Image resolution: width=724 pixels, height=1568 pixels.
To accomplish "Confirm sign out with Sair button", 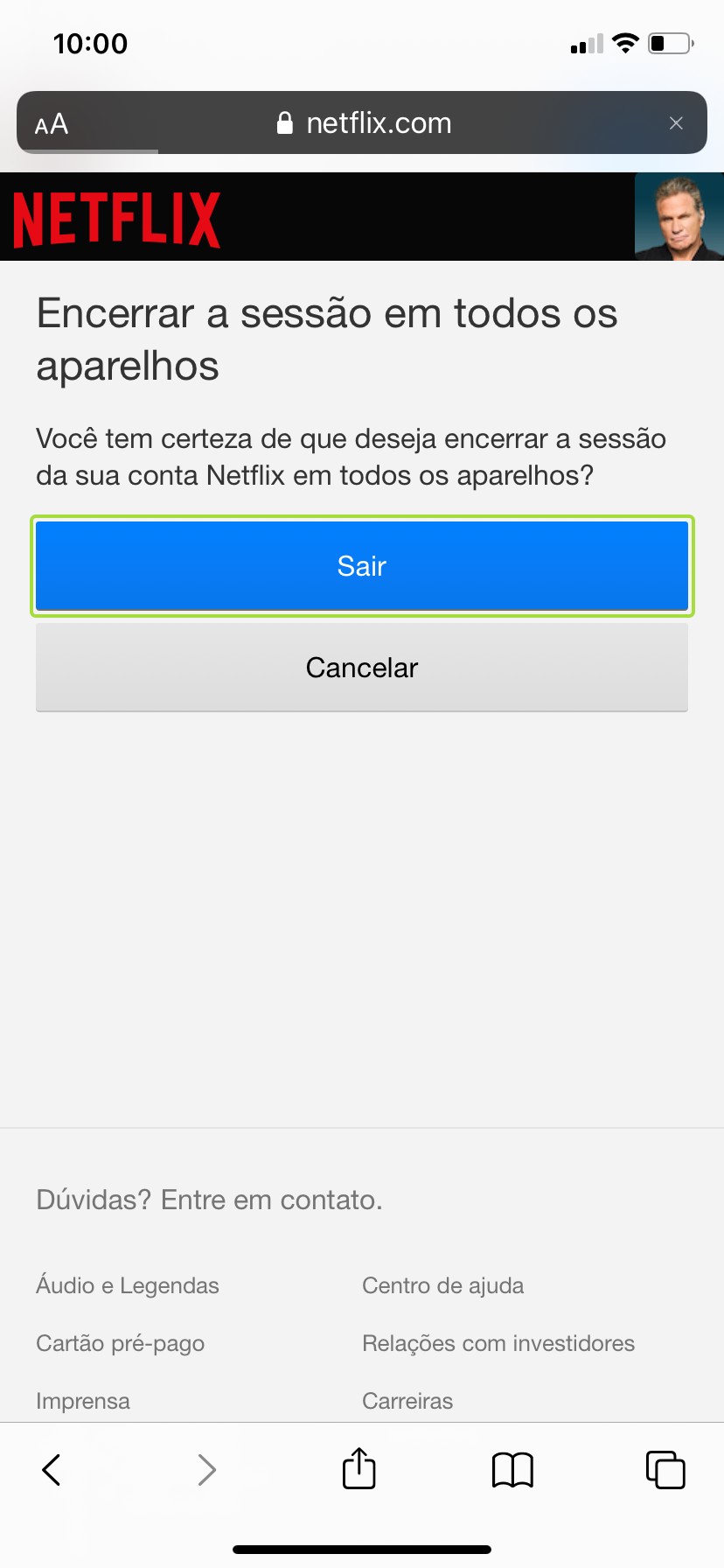I will click(x=362, y=566).
